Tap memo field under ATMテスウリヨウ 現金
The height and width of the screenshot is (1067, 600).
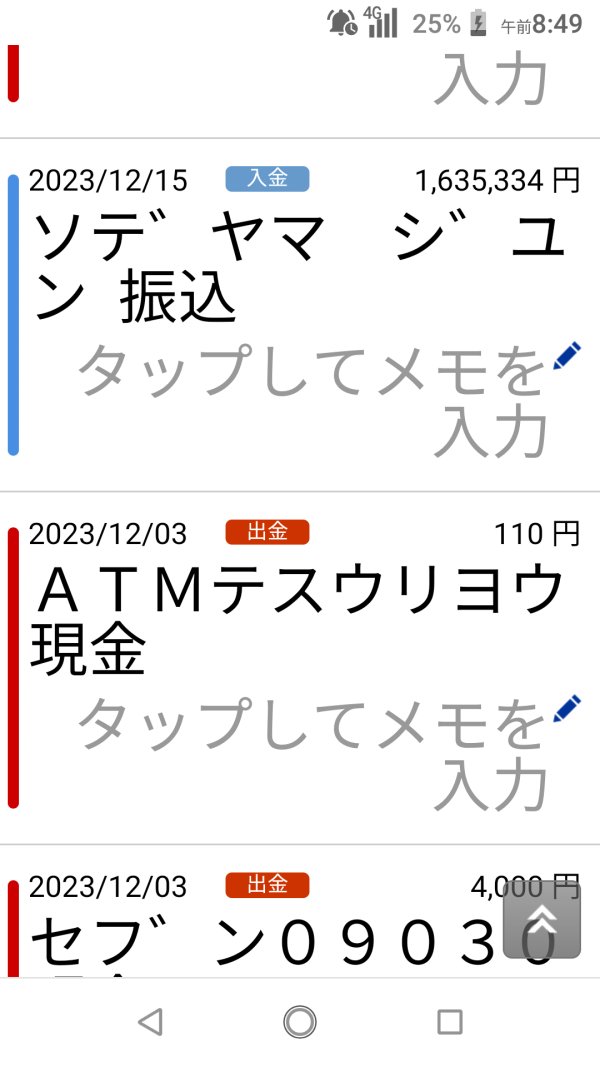[x=312, y=752]
